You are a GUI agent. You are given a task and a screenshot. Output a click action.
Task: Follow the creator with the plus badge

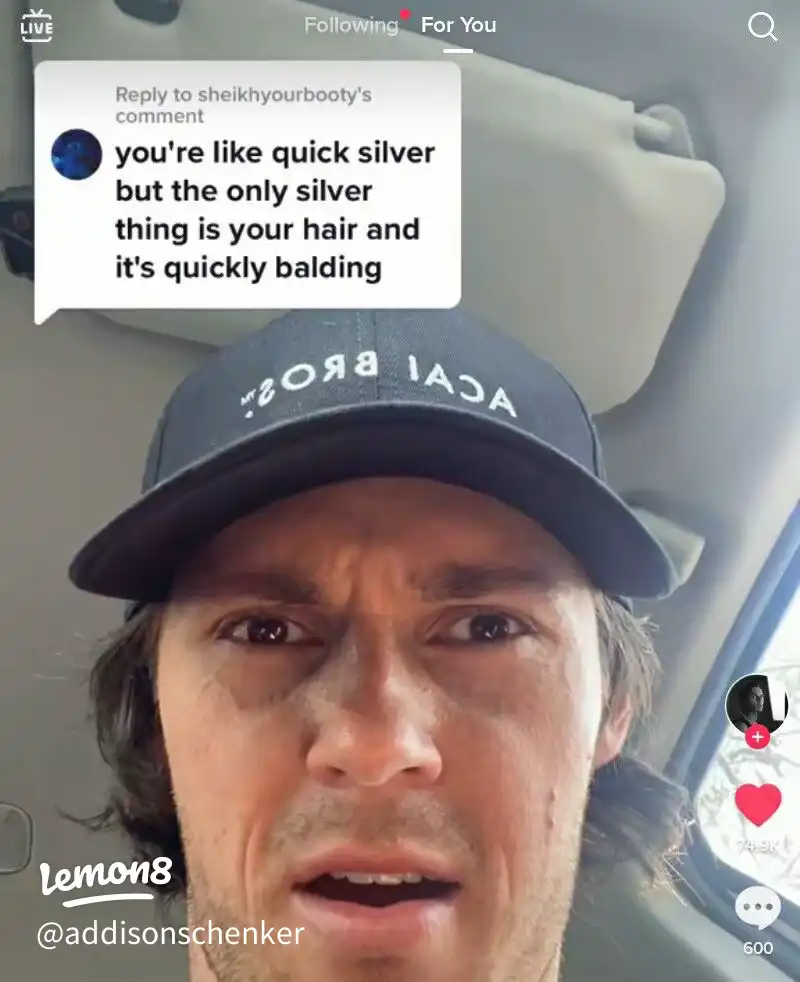pyautogui.click(x=757, y=737)
